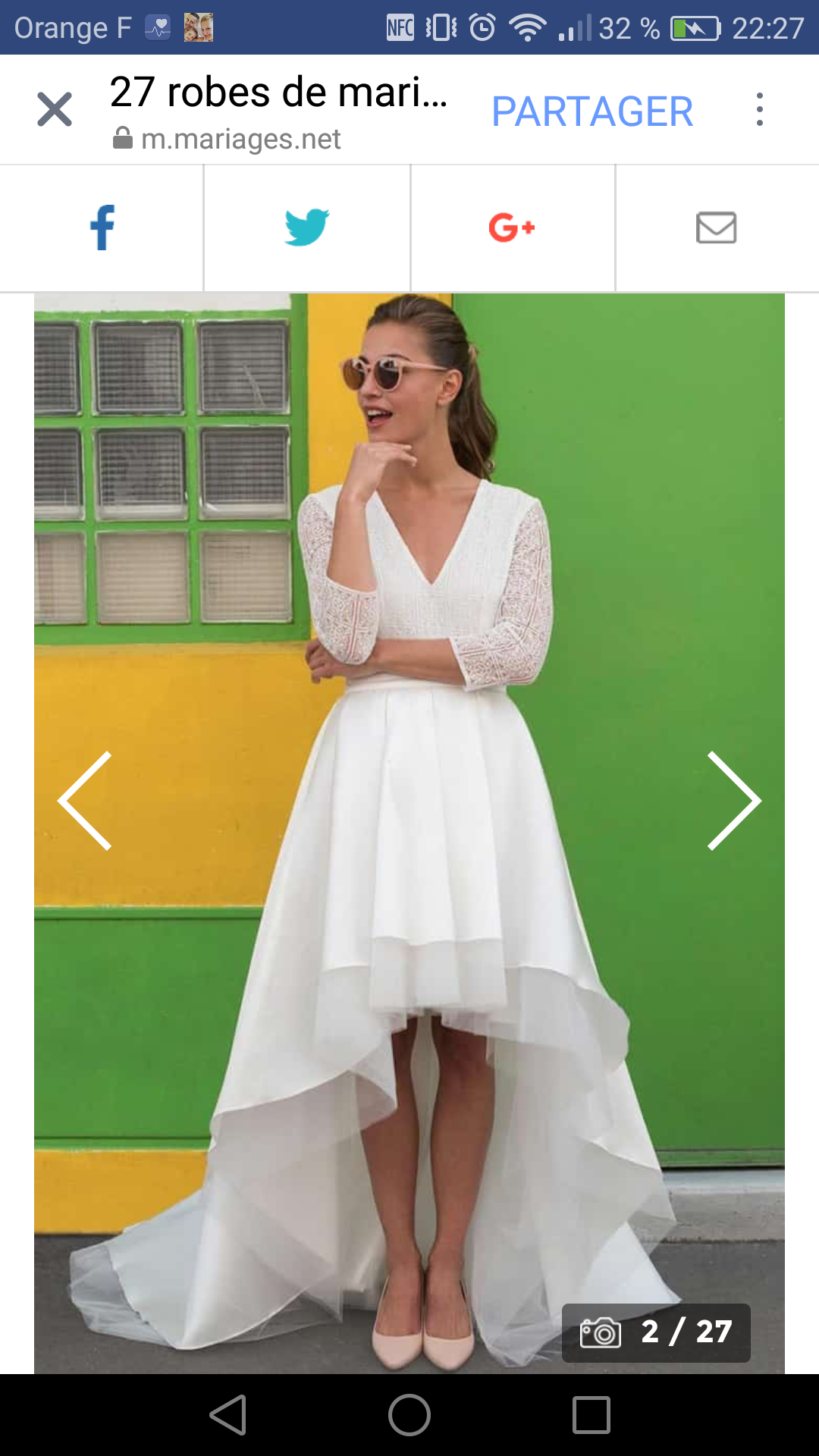Show the next dress photo

pyautogui.click(x=733, y=801)
